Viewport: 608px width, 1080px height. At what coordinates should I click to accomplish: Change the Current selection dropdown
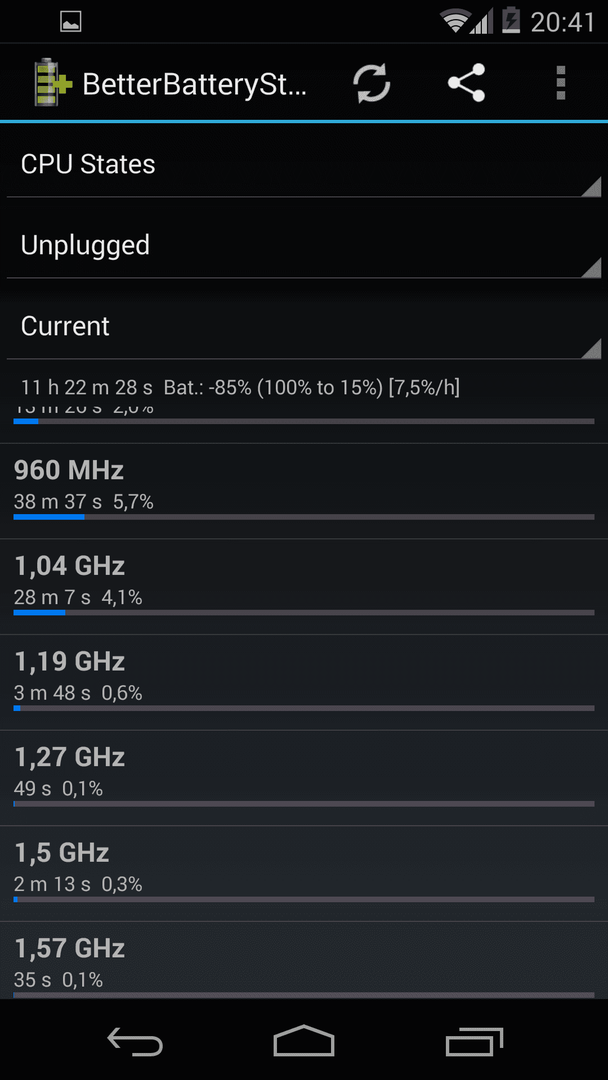pyautogui.click(x=304, y=326)
